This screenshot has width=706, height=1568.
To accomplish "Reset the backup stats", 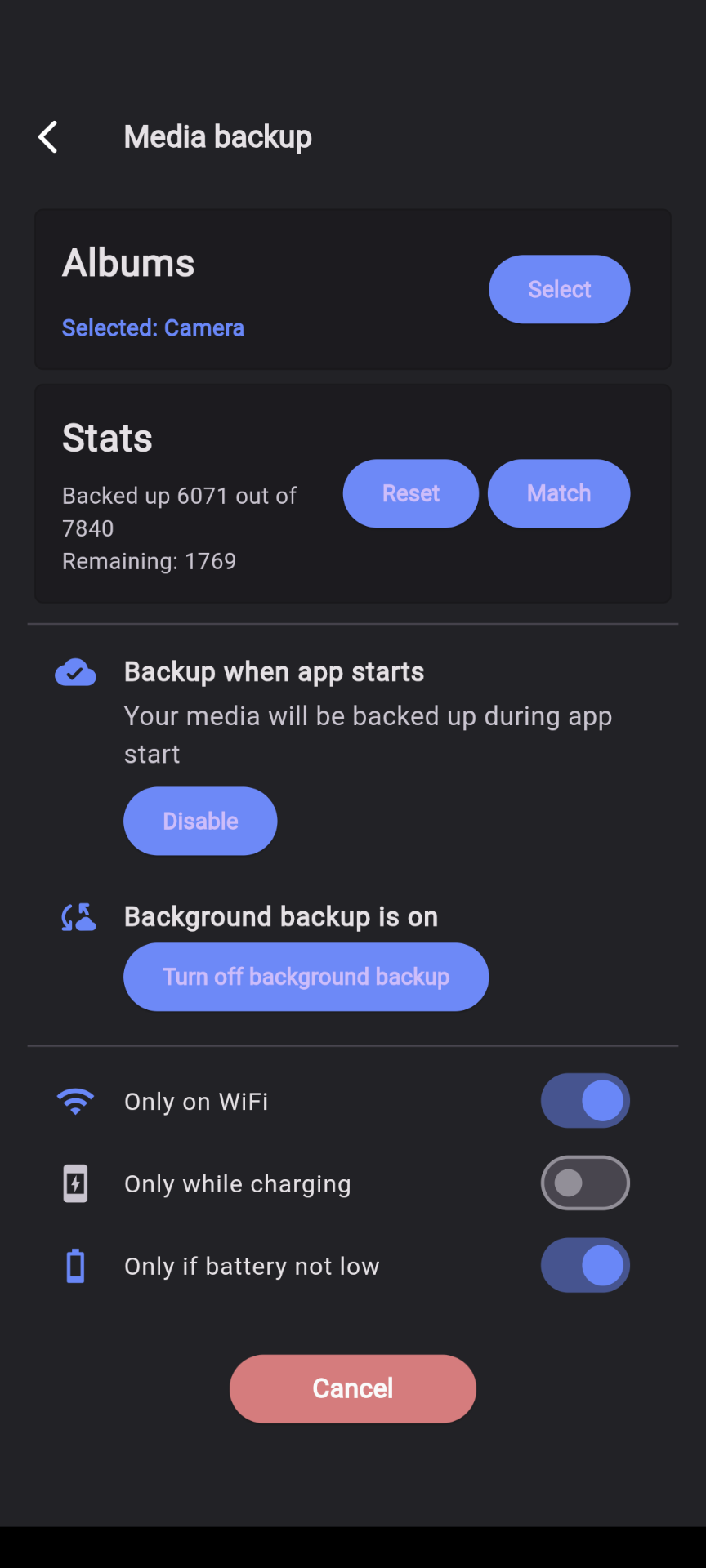I will pyautogui.click(x=411, y=493).
